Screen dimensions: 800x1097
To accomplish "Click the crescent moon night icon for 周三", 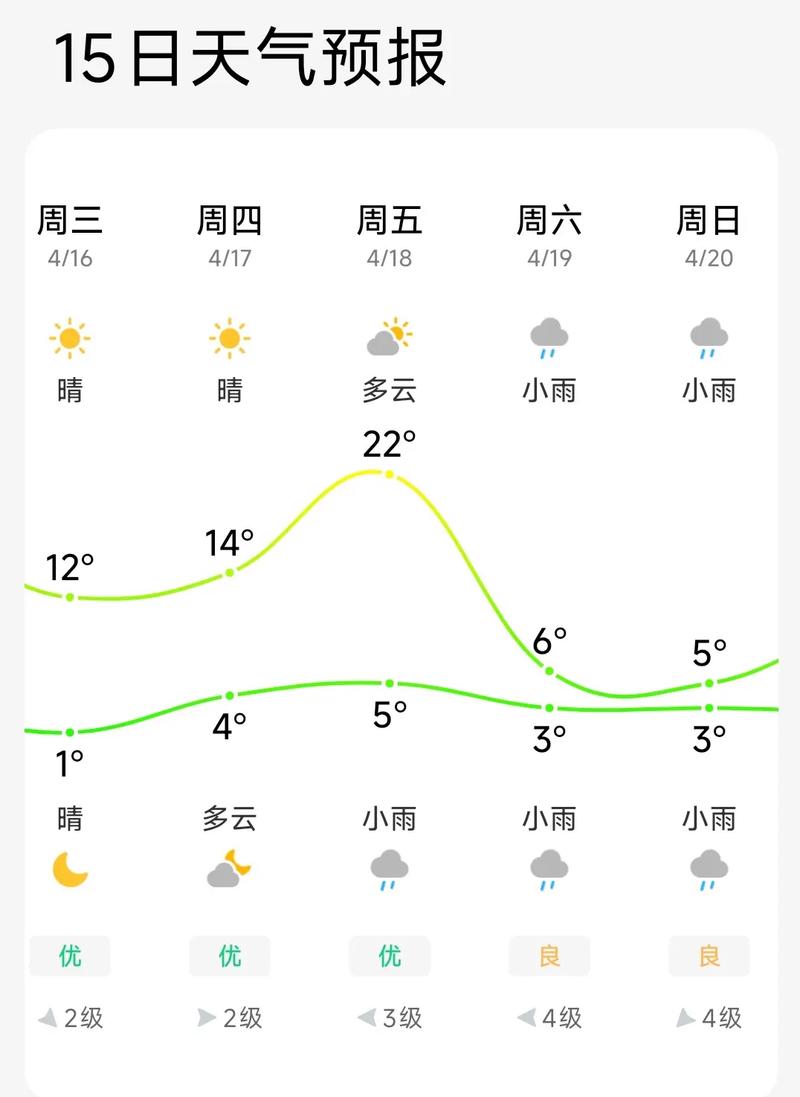I will [70, 868].
